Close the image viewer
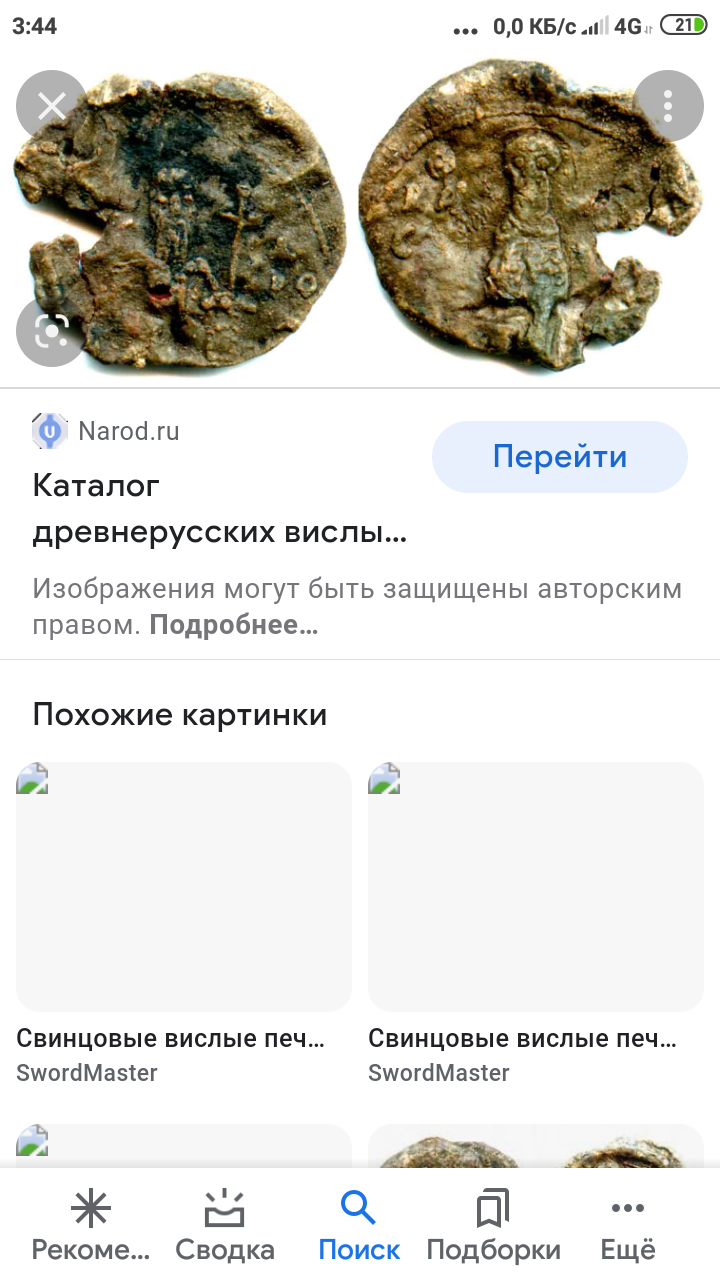Image resolution: width=720 pixels, height=1280 pixels. pos(51,105)
